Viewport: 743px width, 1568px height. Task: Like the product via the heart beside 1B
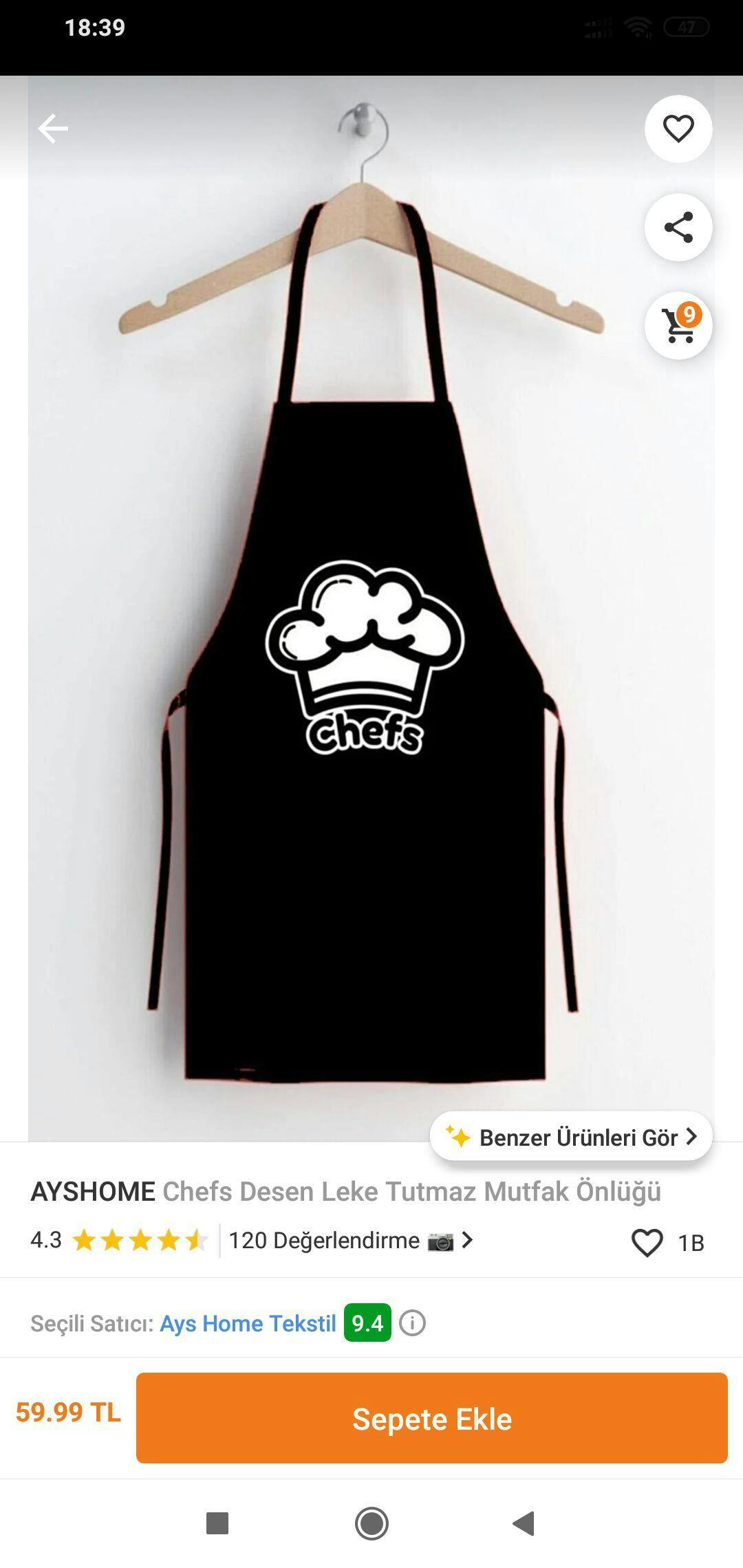pos(647,1243)
